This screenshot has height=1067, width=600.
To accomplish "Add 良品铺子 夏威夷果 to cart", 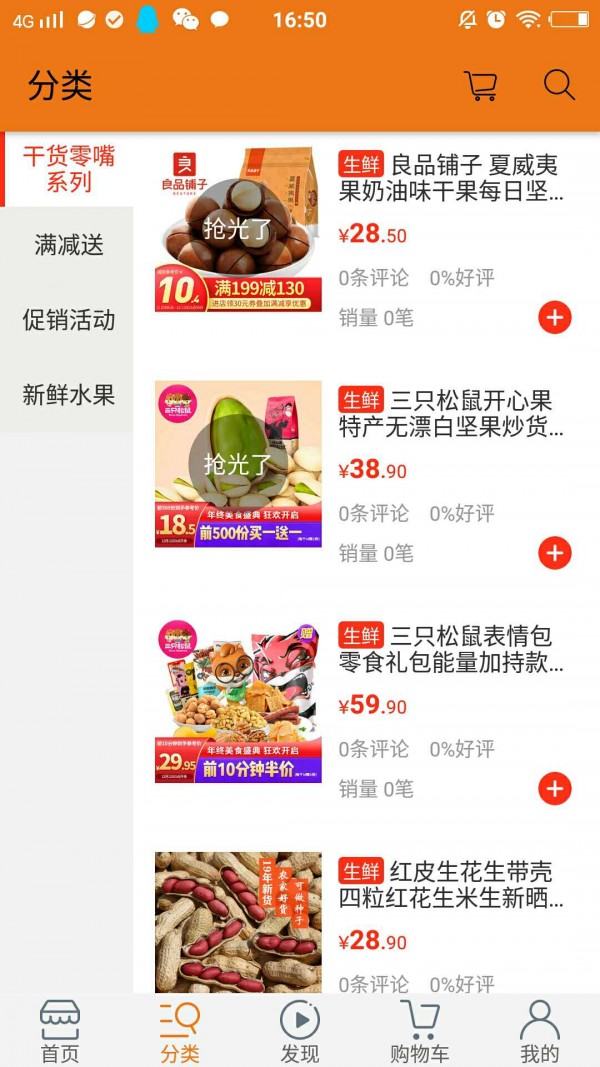I will click(x=555, y=318).
